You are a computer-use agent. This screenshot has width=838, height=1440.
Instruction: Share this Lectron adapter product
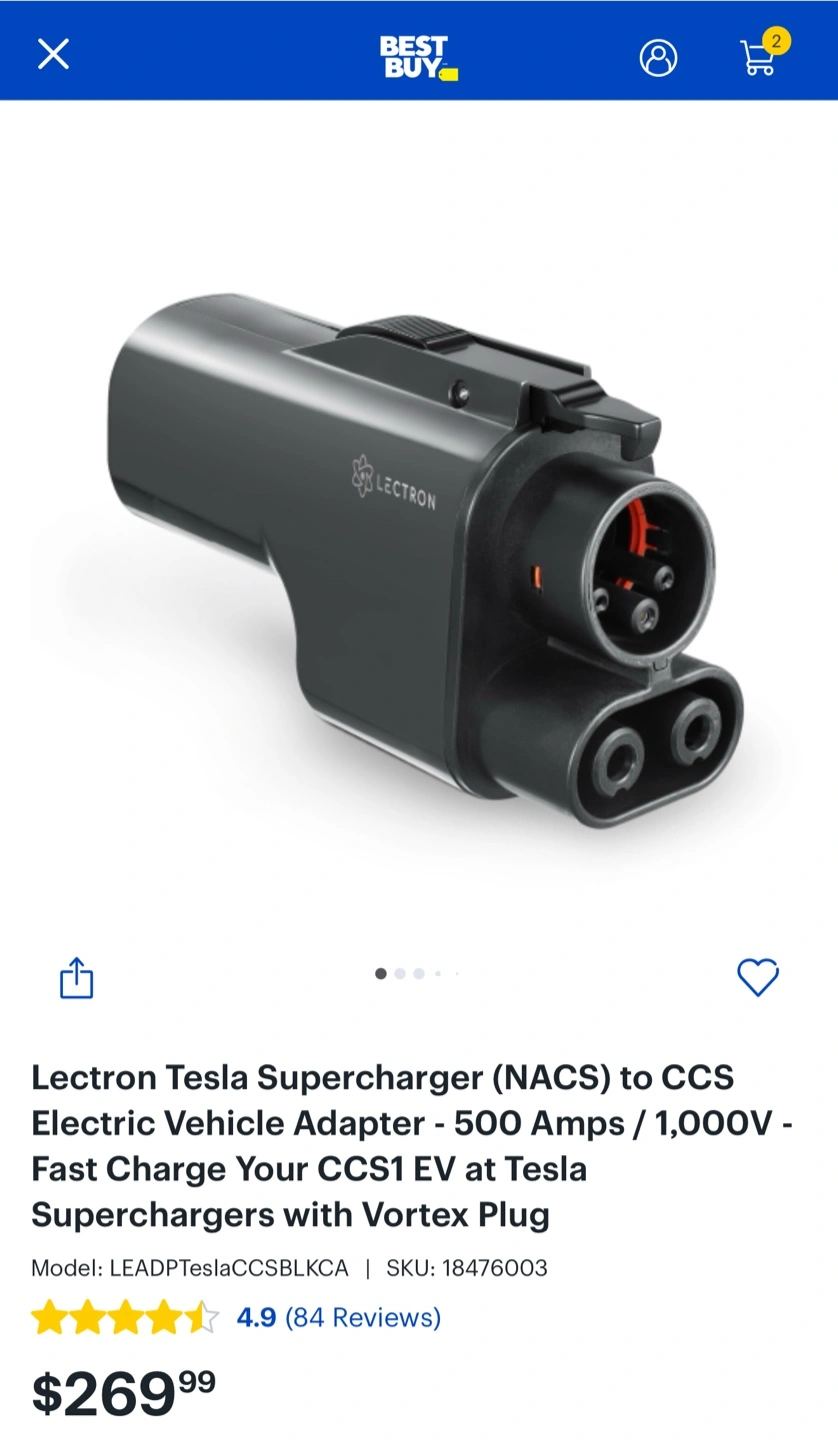click(77, 977)
